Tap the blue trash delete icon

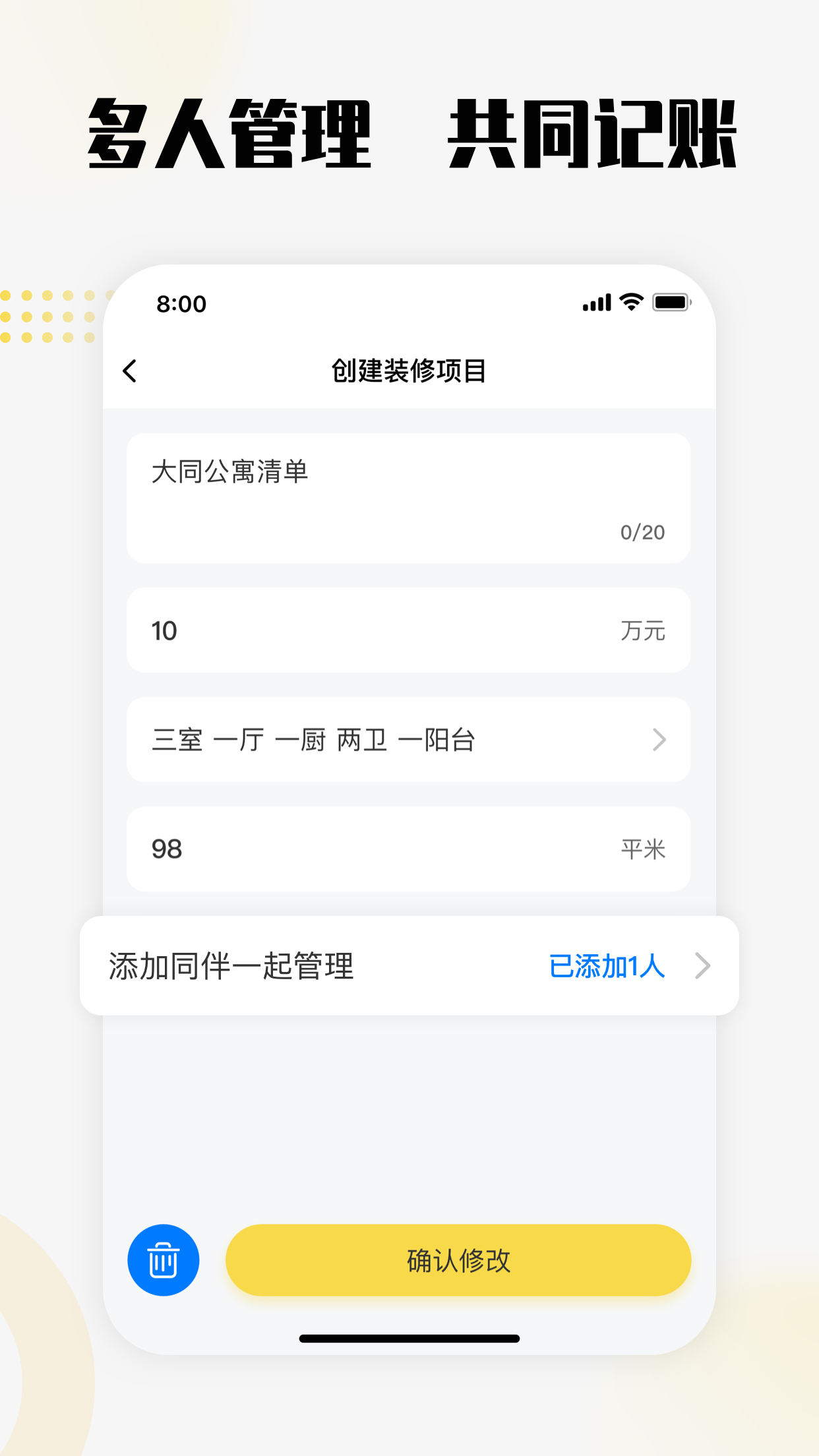pyautogui.click(x=164, y=1259)
